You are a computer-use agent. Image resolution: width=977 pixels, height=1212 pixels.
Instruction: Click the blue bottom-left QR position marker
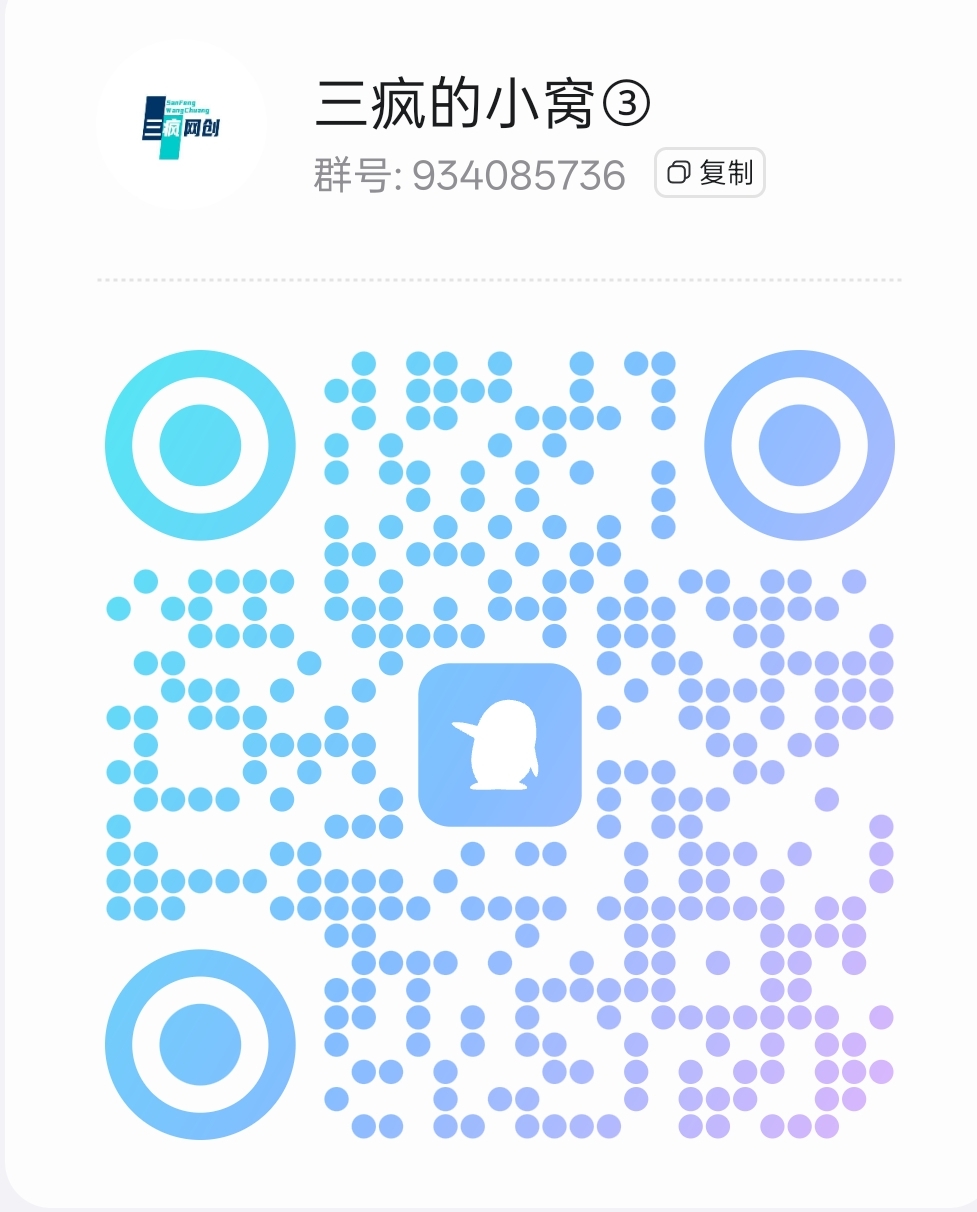(199, 1043)
